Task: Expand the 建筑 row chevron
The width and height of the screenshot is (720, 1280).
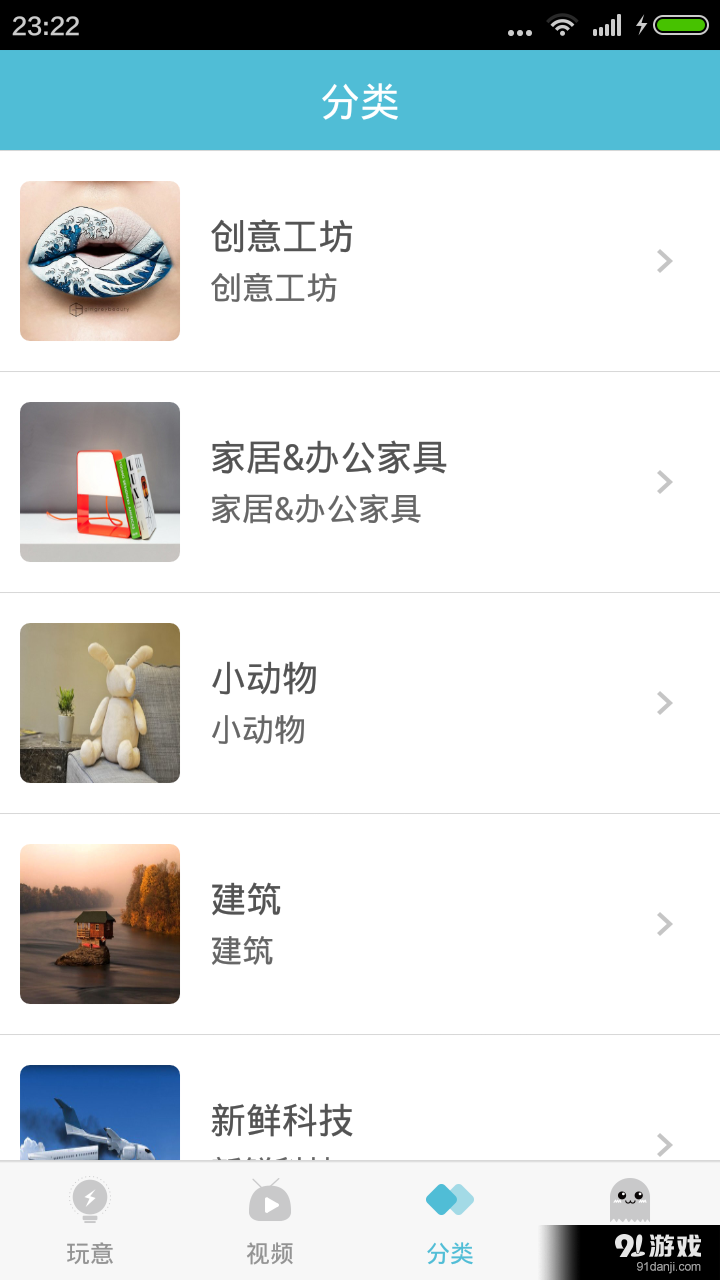Action: click(664, 924)
